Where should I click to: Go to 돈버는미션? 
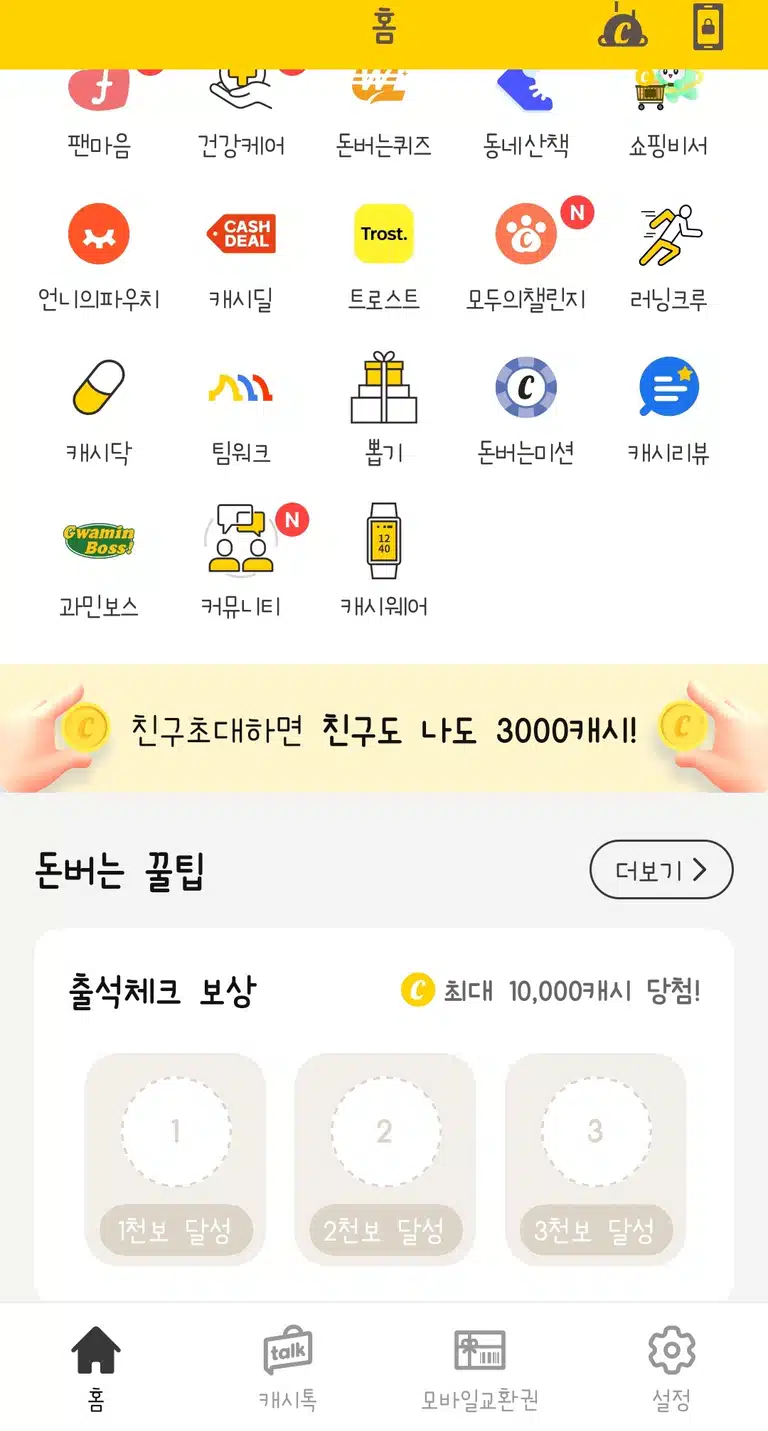(x=527, y=411)
